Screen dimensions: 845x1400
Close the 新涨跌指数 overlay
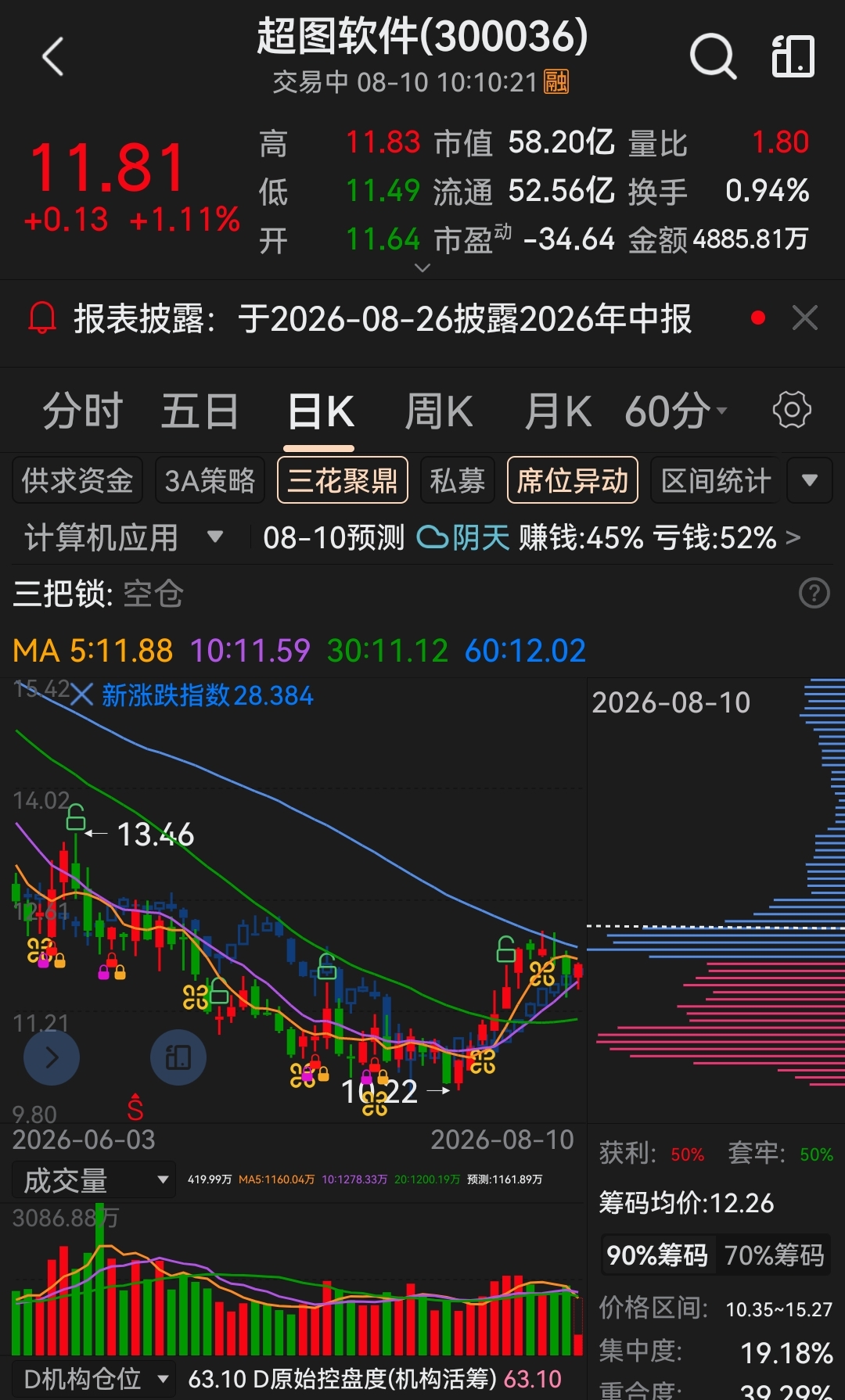(81, 695)
